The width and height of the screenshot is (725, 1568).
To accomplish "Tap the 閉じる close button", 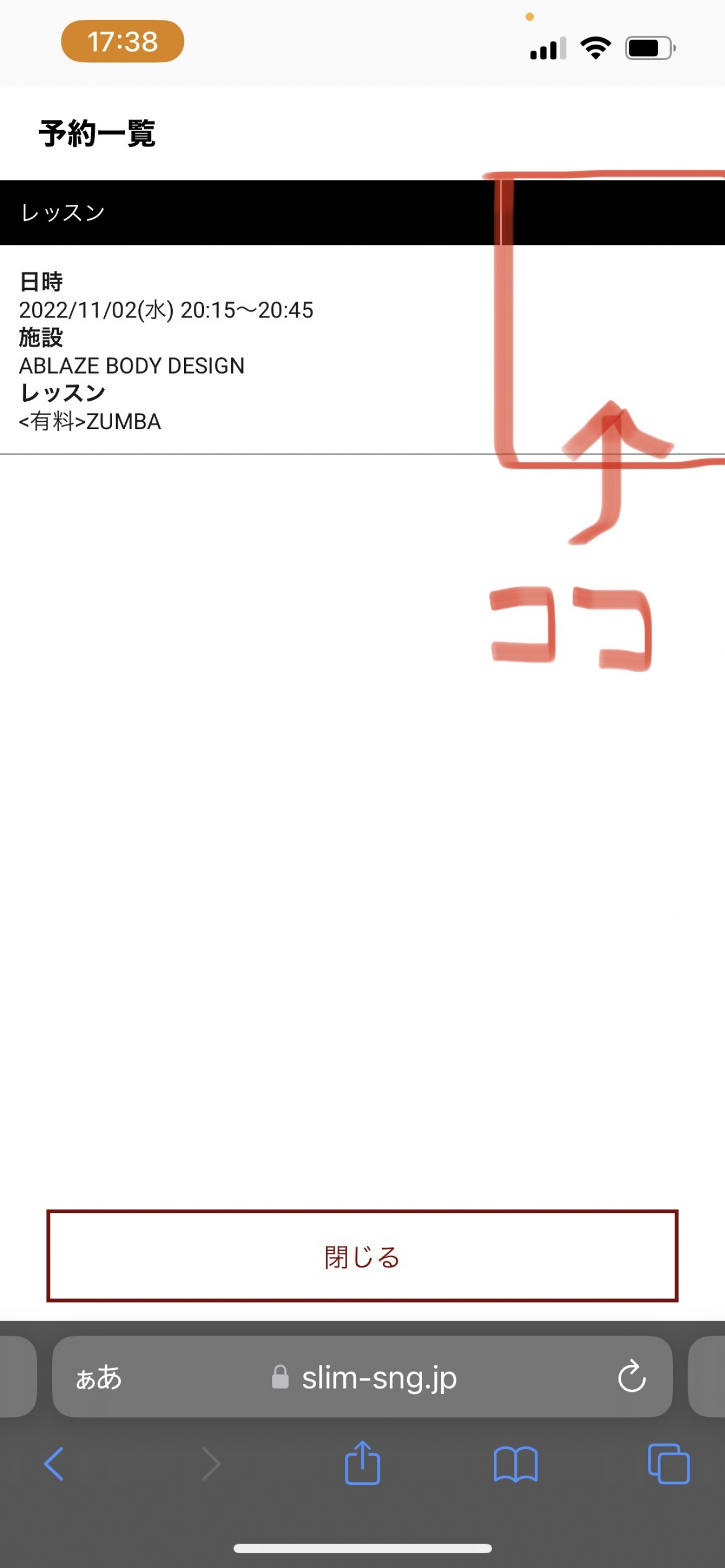I will point(362,1256).
